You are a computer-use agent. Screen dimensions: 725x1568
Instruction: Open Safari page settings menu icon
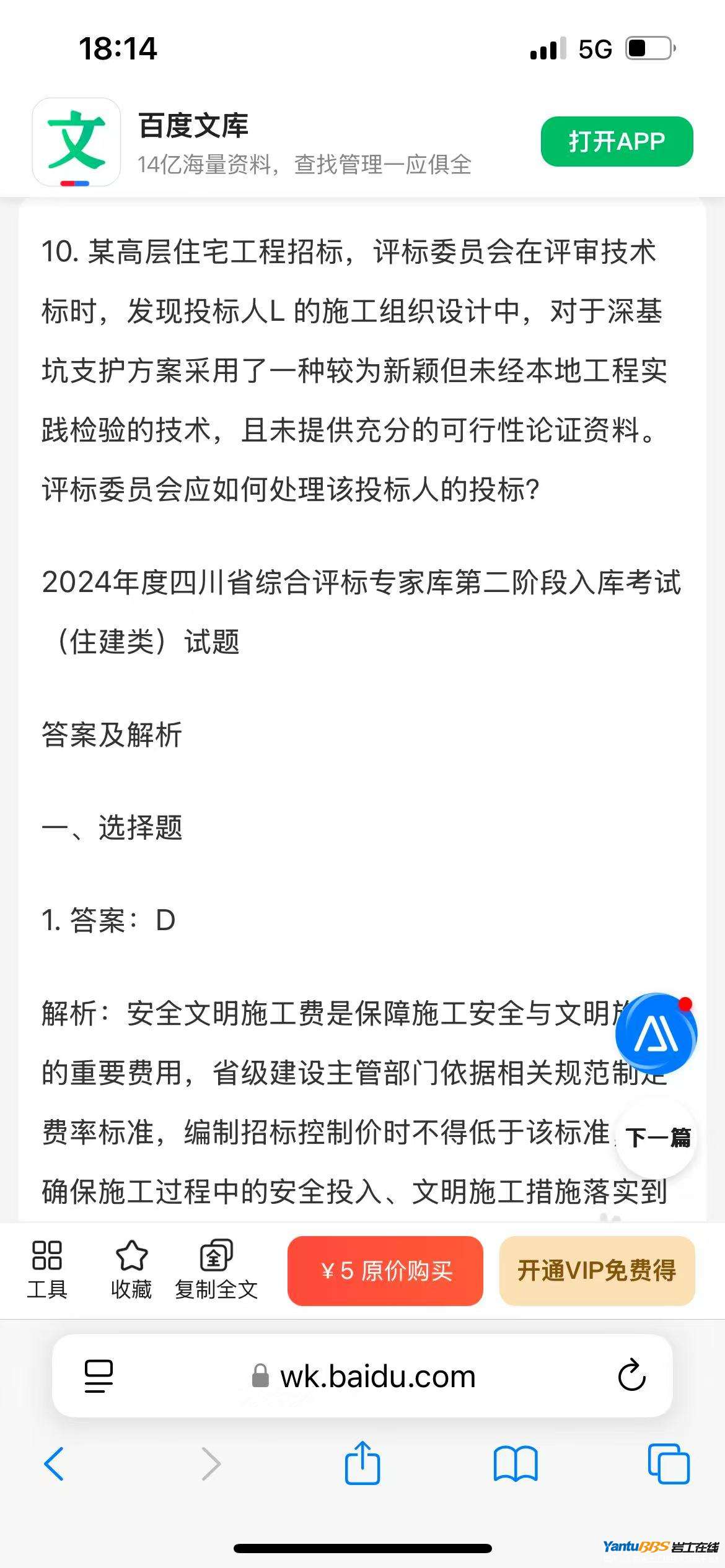click(x=99, y=1377)
